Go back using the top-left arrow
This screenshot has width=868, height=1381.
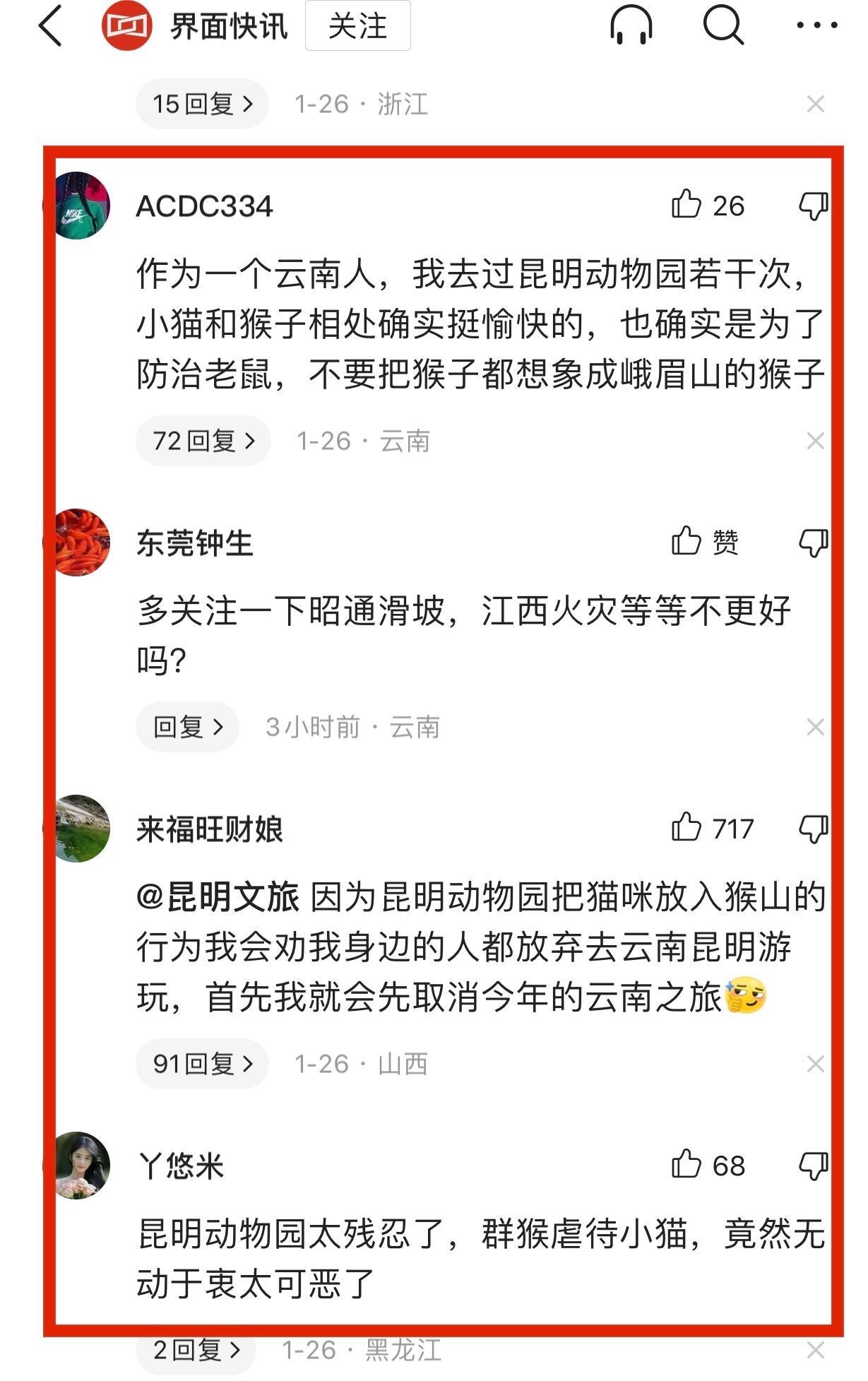click(51, 27)
